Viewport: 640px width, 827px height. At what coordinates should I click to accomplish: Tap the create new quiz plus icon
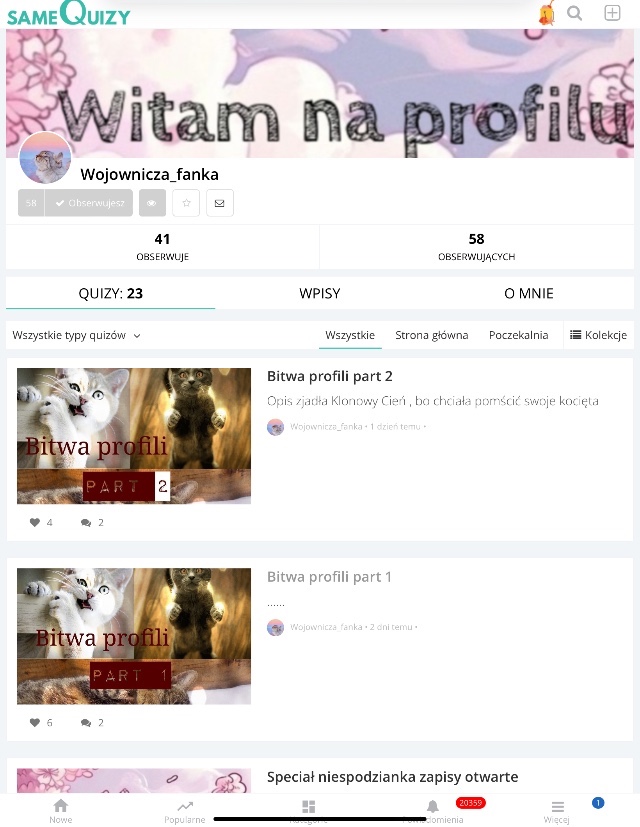(612, 13)
